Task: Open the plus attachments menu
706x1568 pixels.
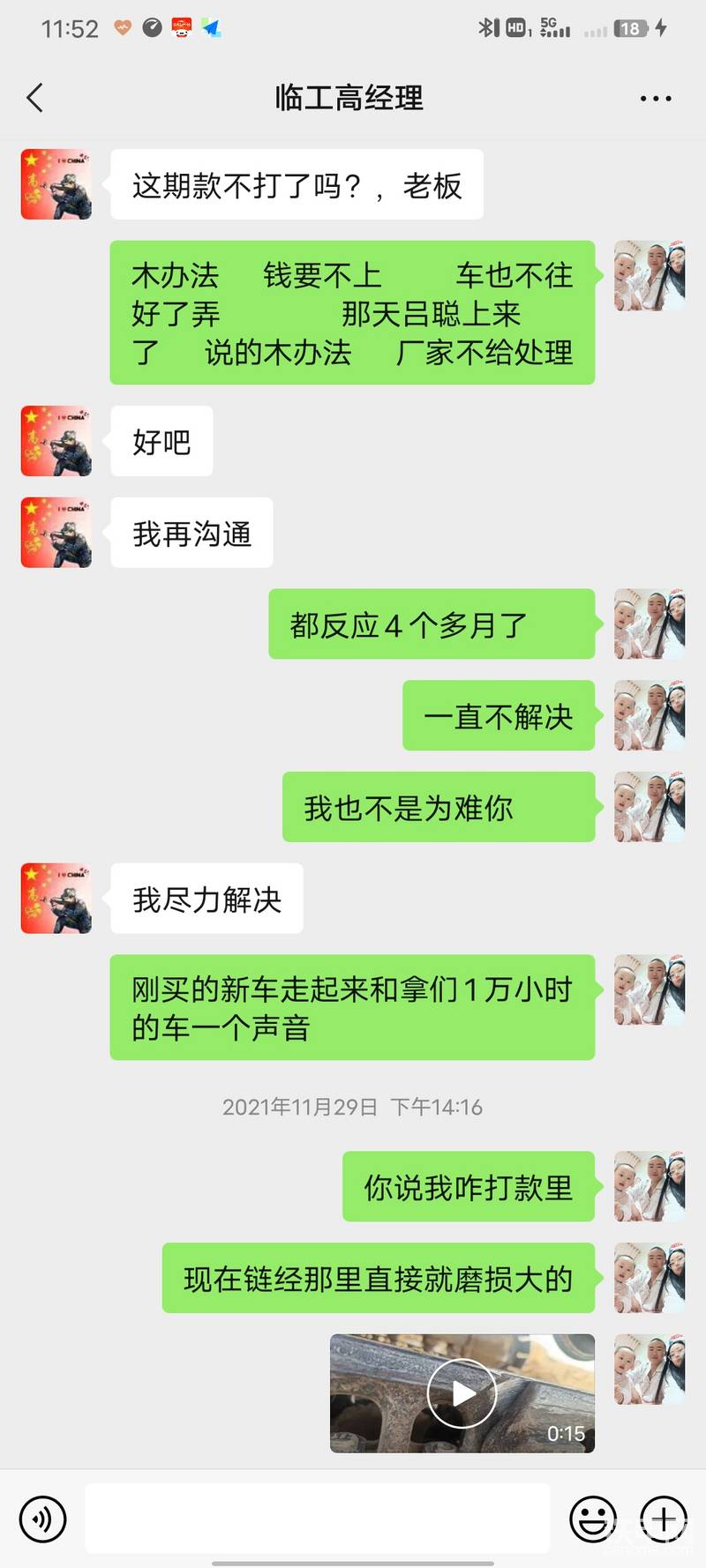Action: tap(664, 1519)
